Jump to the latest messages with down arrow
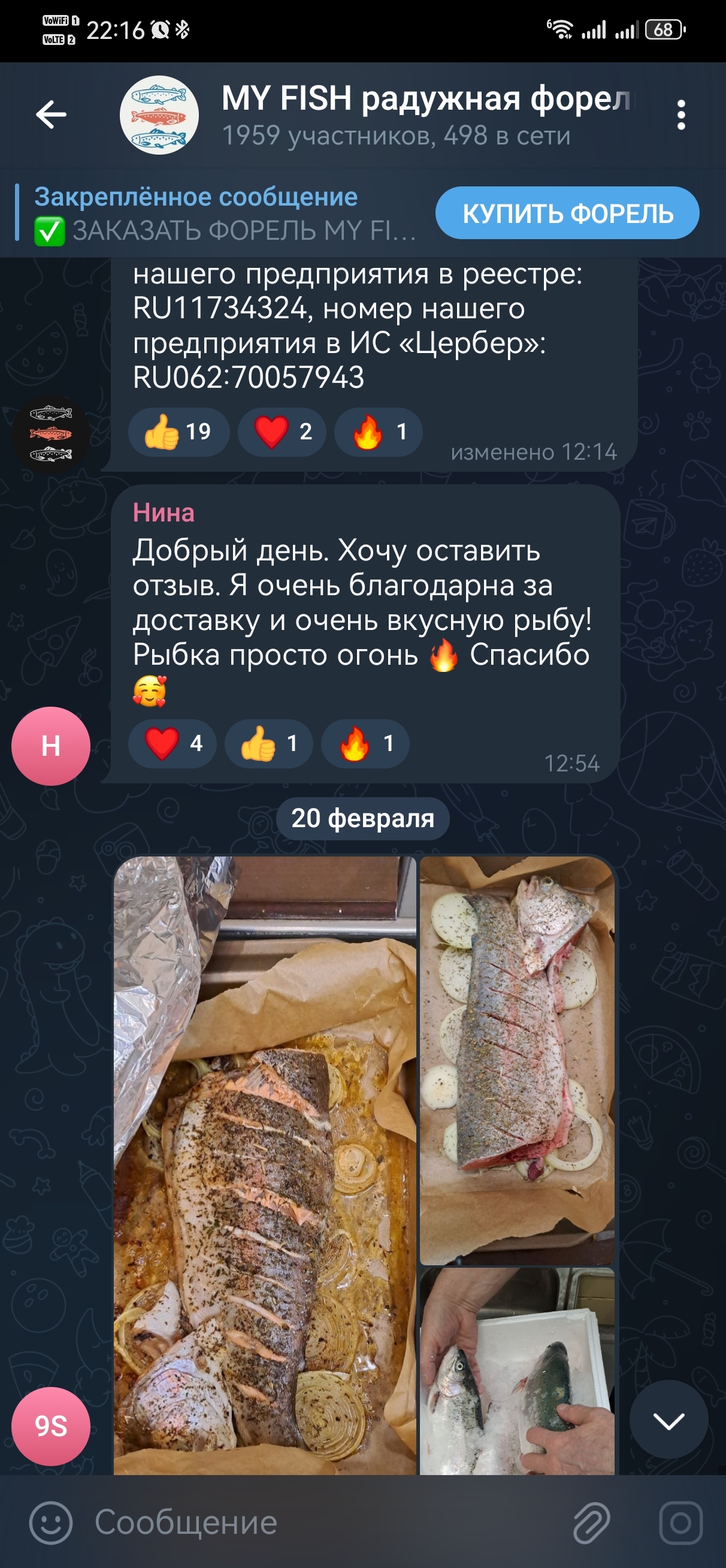The height and width of the screenshot is (1568, 726). (668, 1421)
